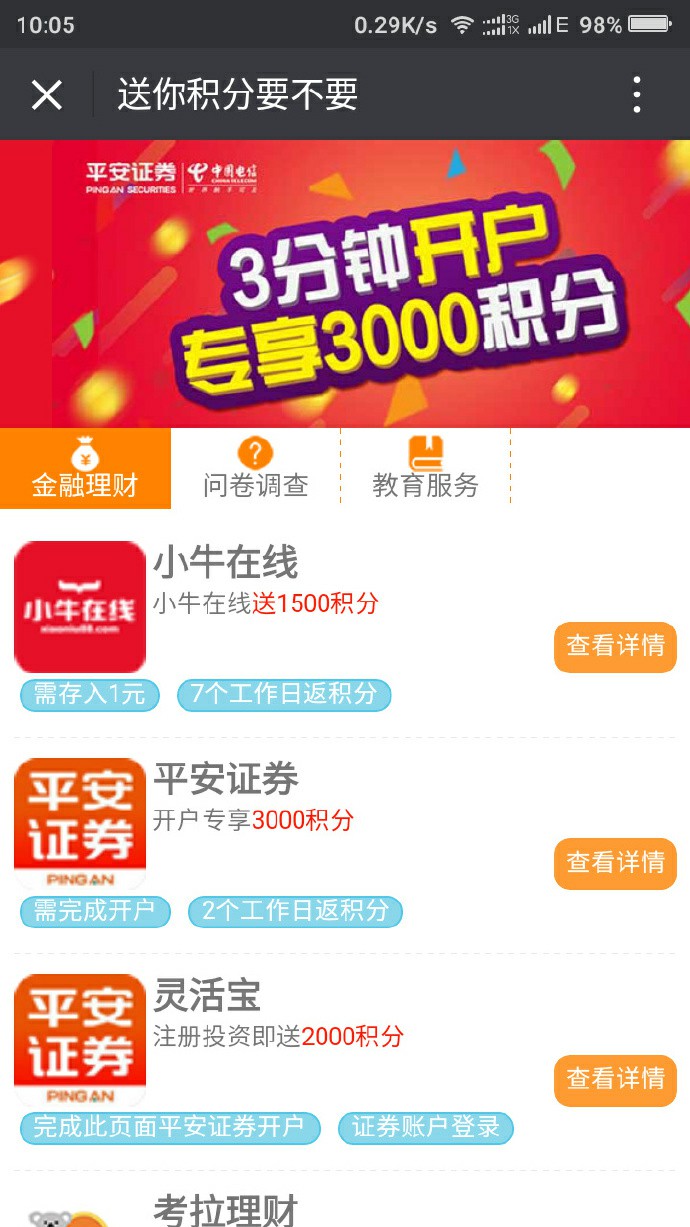Open the 平安证券 offer row
The height and width of the screenshot is (1227, 690).
pos(345,846)
